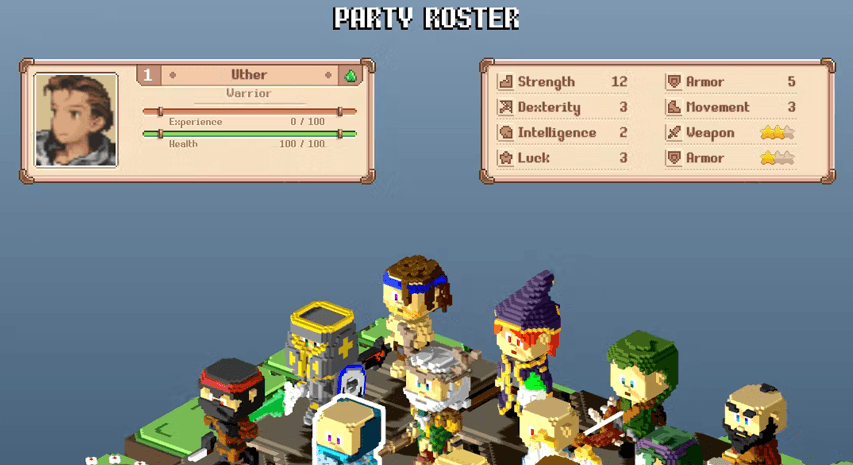The width and height of the screenshot is (853, 465).
Task: Select the bald bearded character
Action: (x=753, y=418)
